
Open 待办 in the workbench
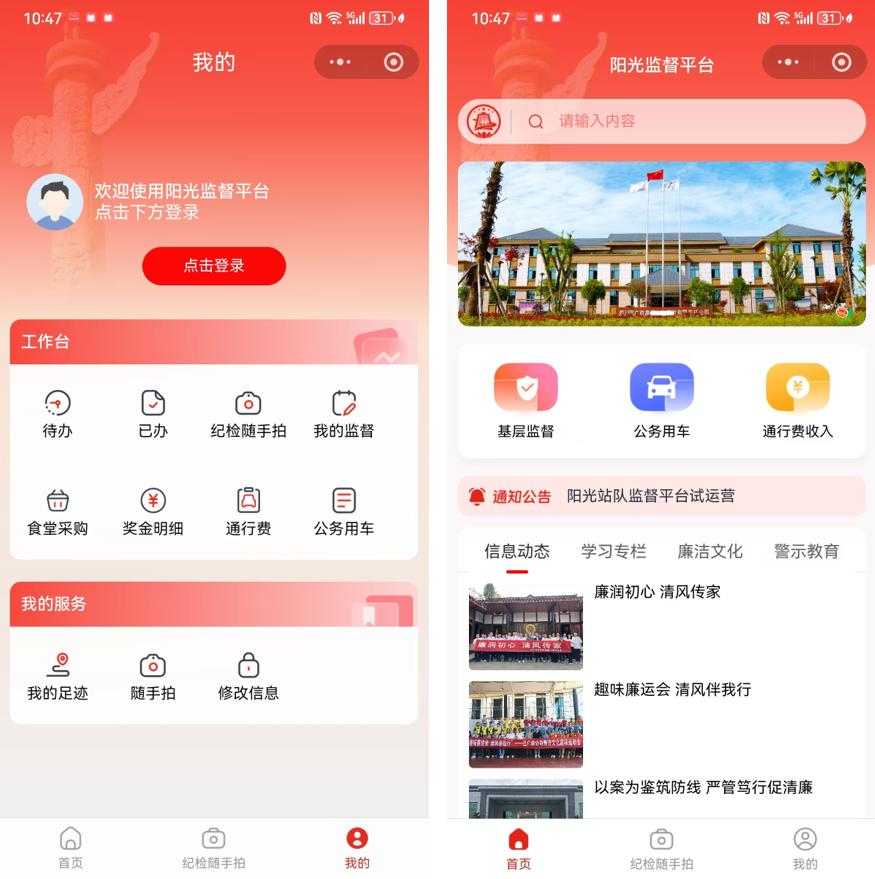click(58, 414)
